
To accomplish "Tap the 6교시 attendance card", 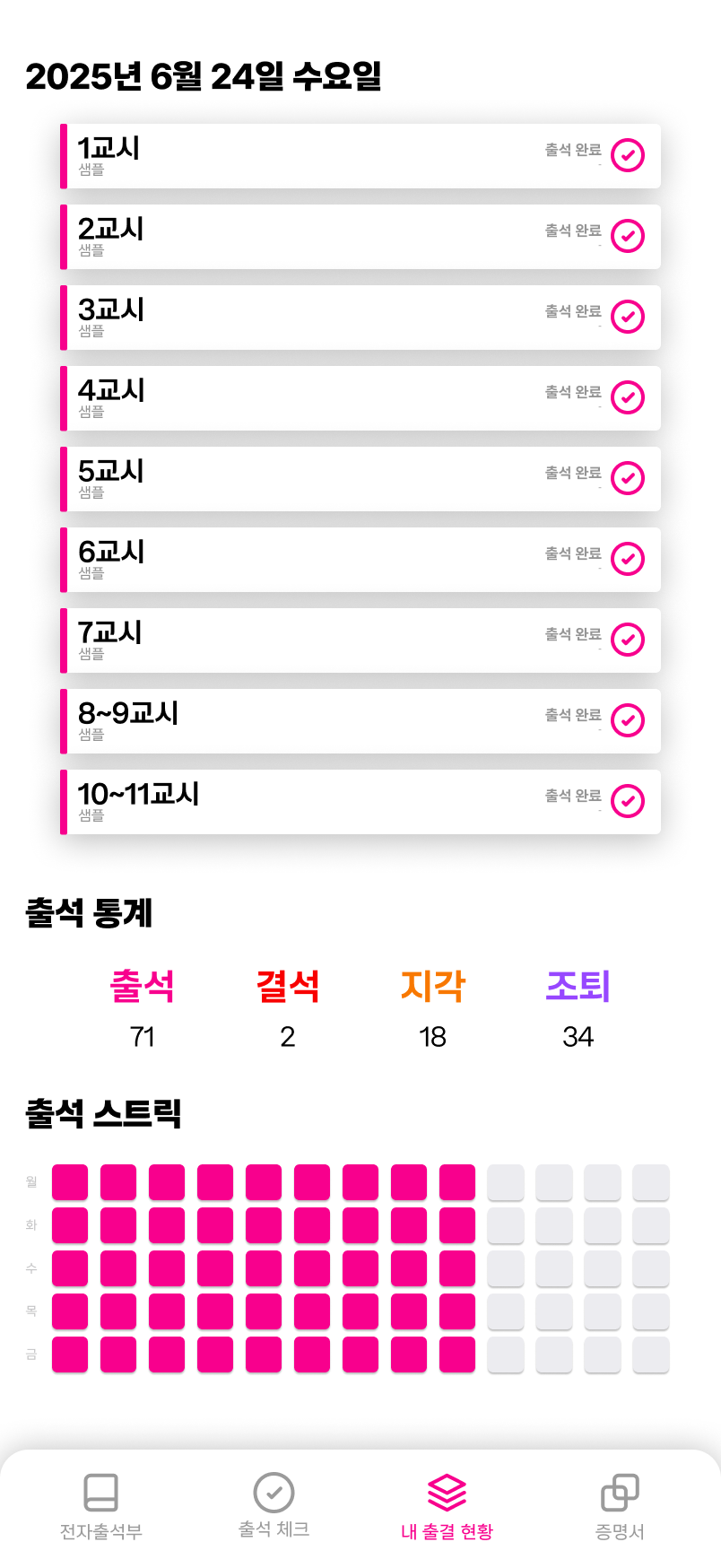I will pos(360,560).
